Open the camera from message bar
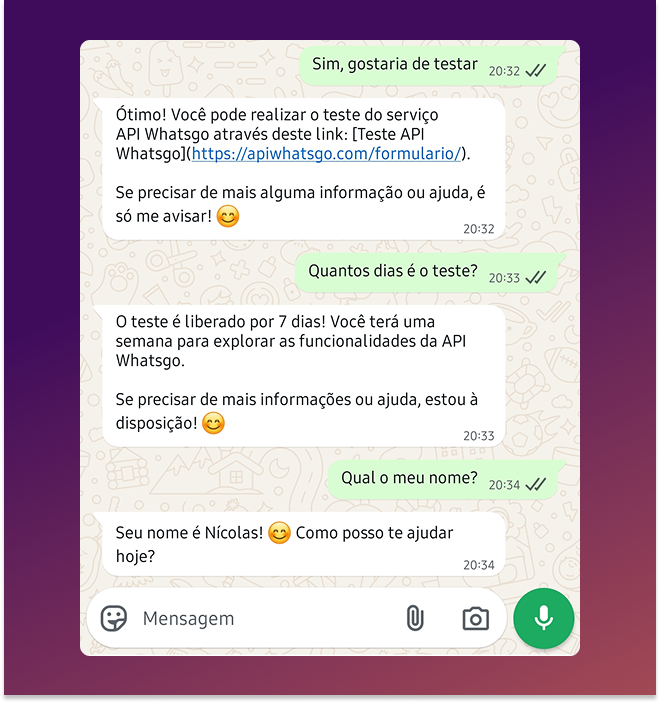The width and height of the screenshot is (660, 703). (475, 618)
